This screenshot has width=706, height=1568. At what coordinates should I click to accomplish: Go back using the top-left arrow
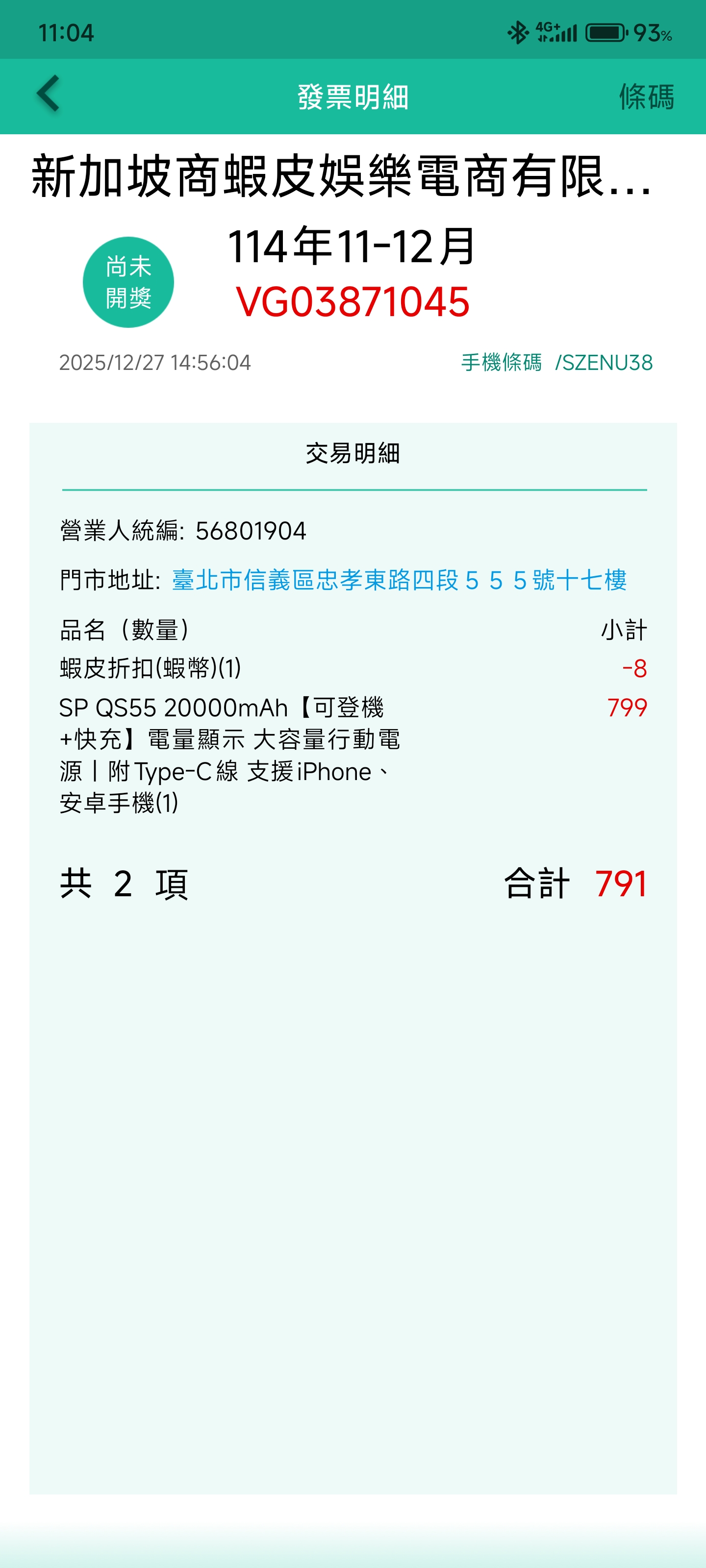click(48, 95)
